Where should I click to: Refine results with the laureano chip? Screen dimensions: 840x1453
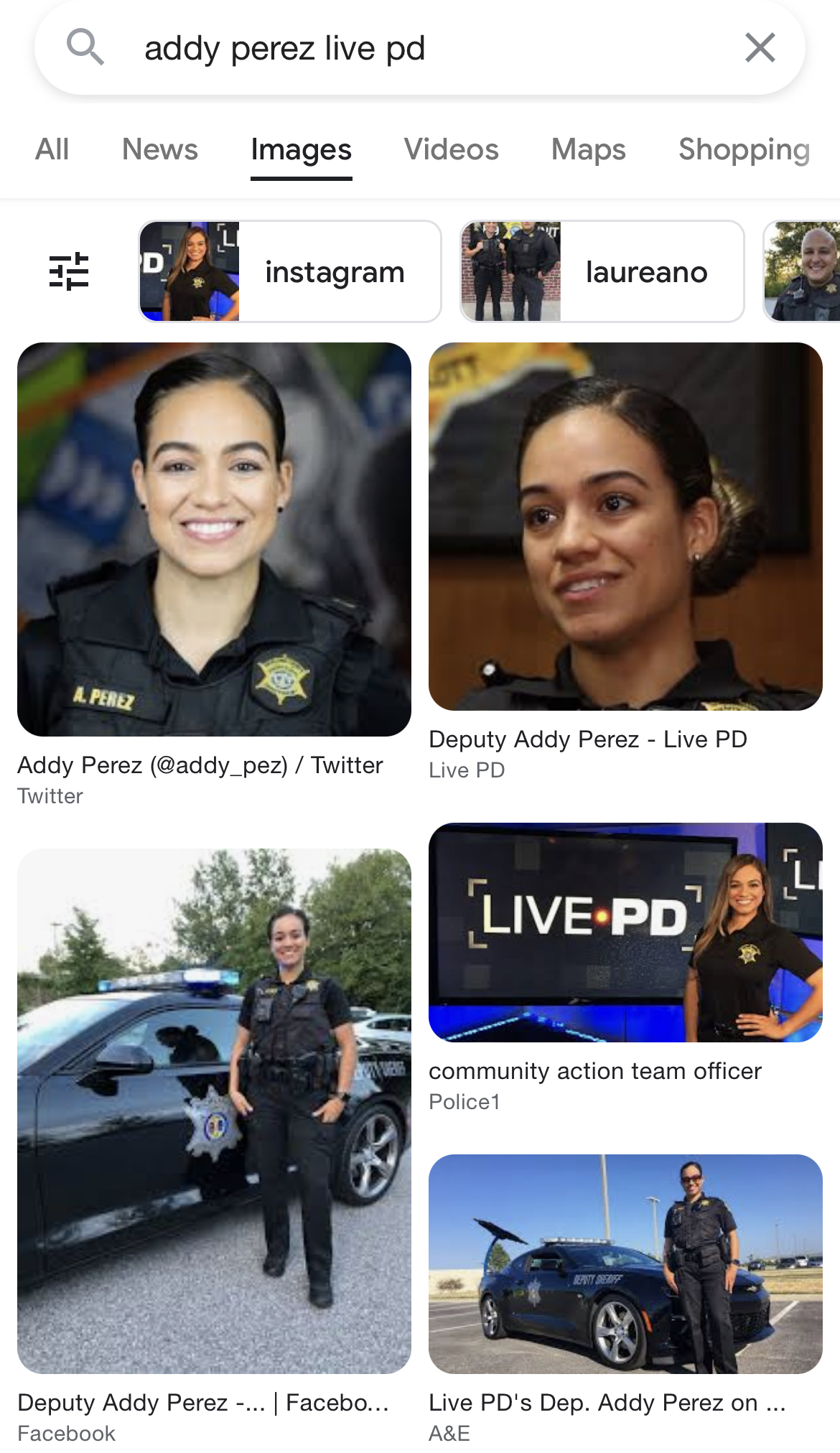pos(602,271)
